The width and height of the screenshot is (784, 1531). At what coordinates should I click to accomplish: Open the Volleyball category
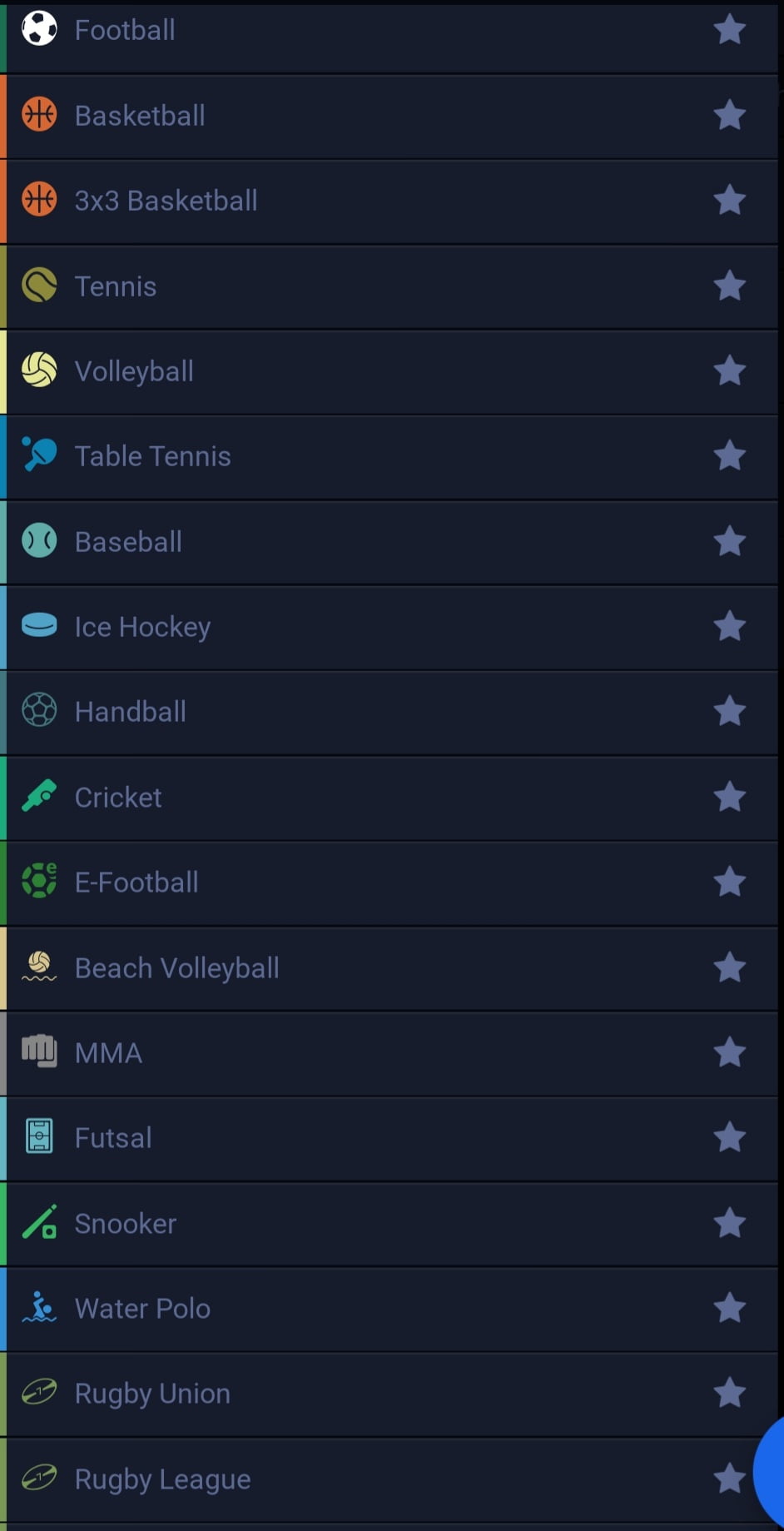click(x=134, y=371)
